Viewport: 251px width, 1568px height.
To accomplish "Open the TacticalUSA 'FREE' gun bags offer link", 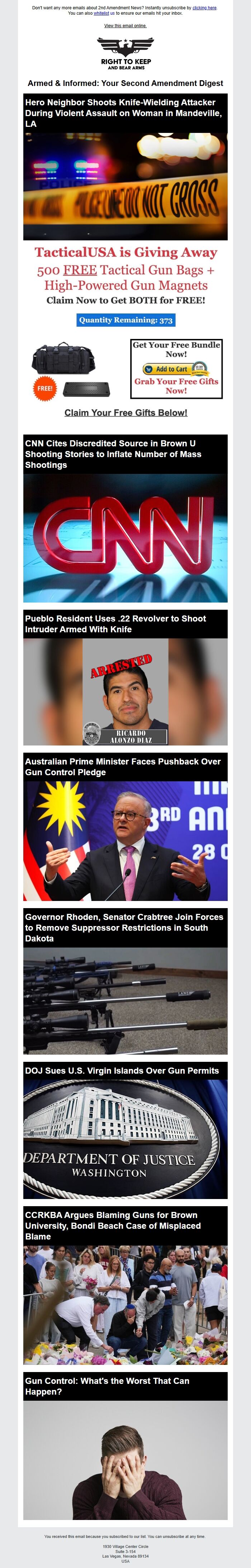I will coord(80,270).
